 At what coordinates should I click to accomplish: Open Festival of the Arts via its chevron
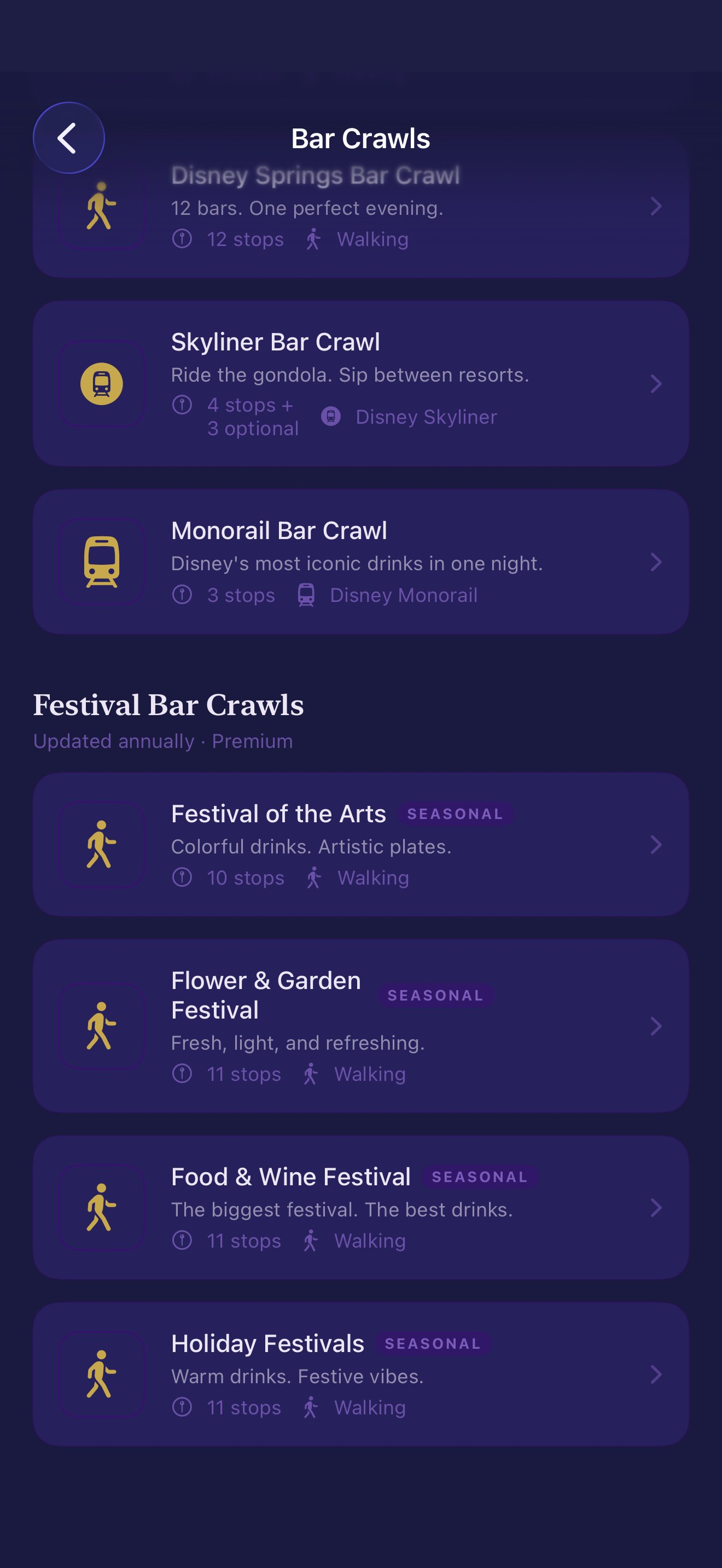coord(656,845)
